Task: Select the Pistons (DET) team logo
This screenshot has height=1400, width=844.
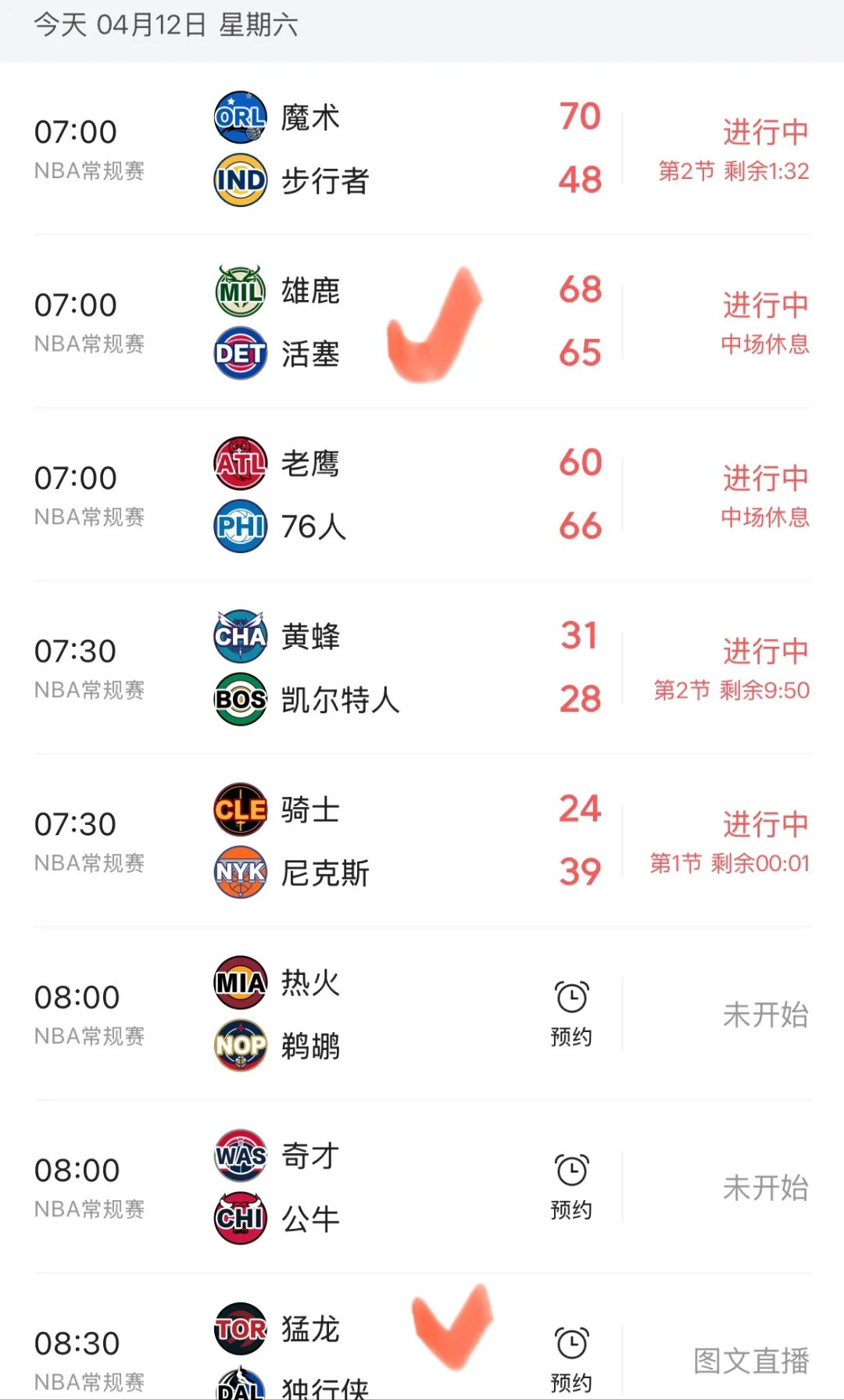Action: 240,353
